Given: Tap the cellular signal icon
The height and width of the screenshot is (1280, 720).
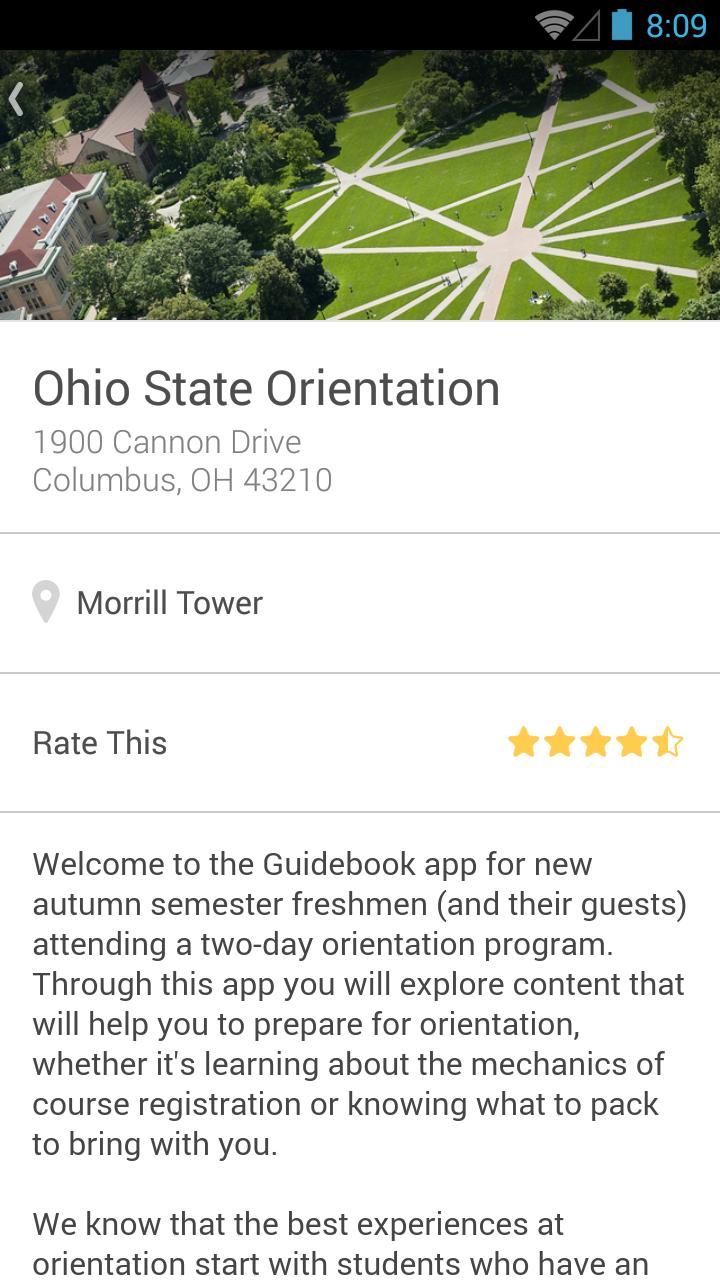Looking at the screenshot, I should [586, 26].
